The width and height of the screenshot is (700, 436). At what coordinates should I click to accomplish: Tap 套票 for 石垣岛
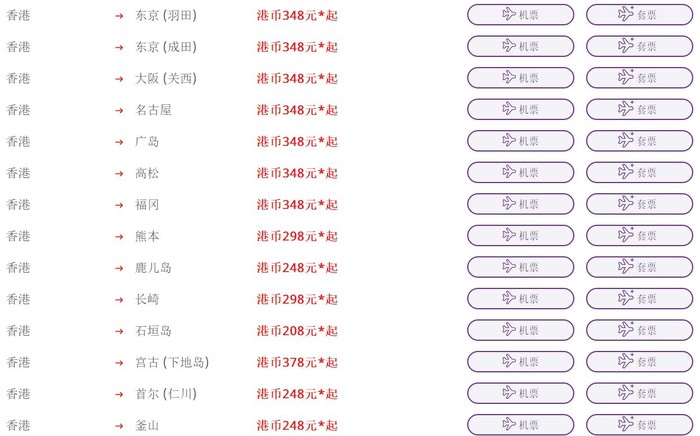[x=638, y=330]
